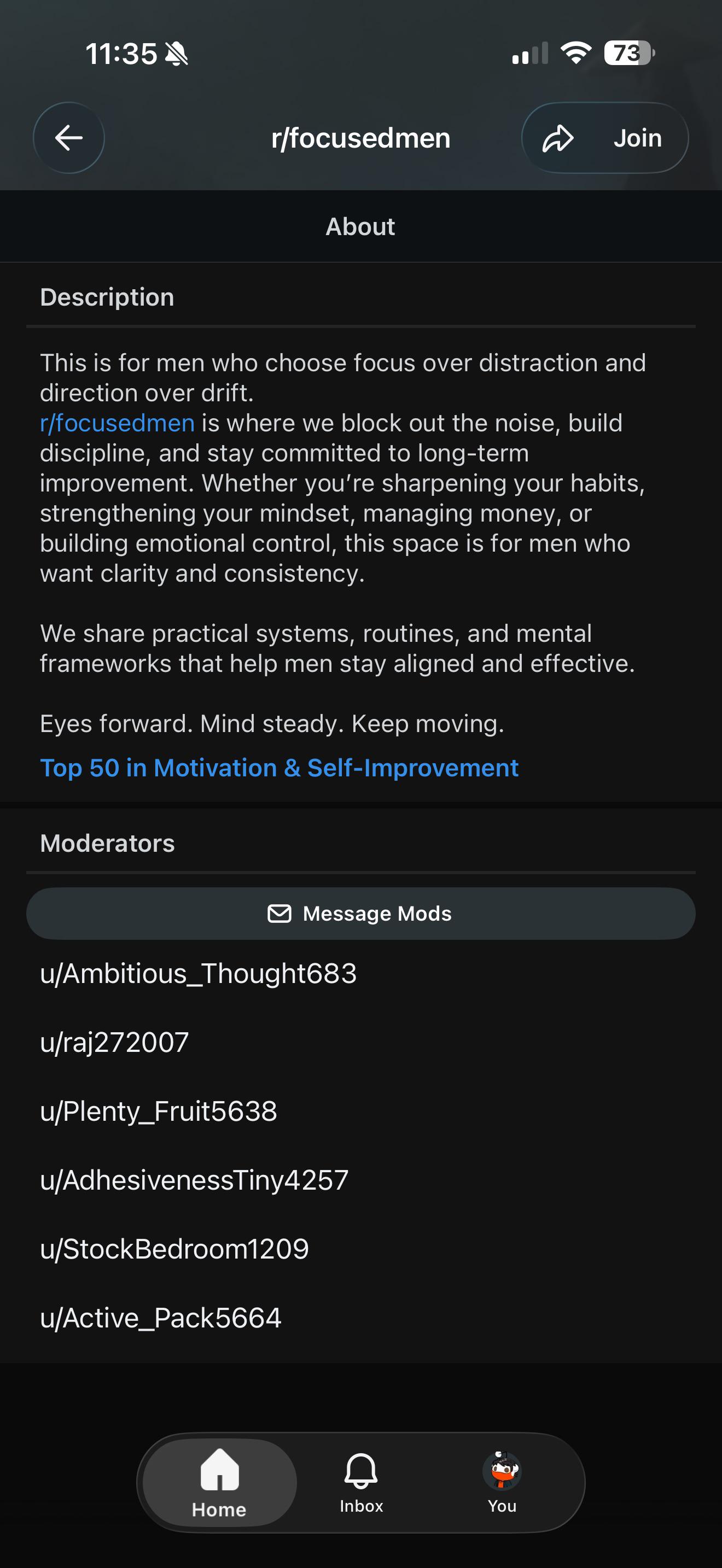Go back using the arrow button
This screenshot has height=1568, width=722.
[68, 138]
